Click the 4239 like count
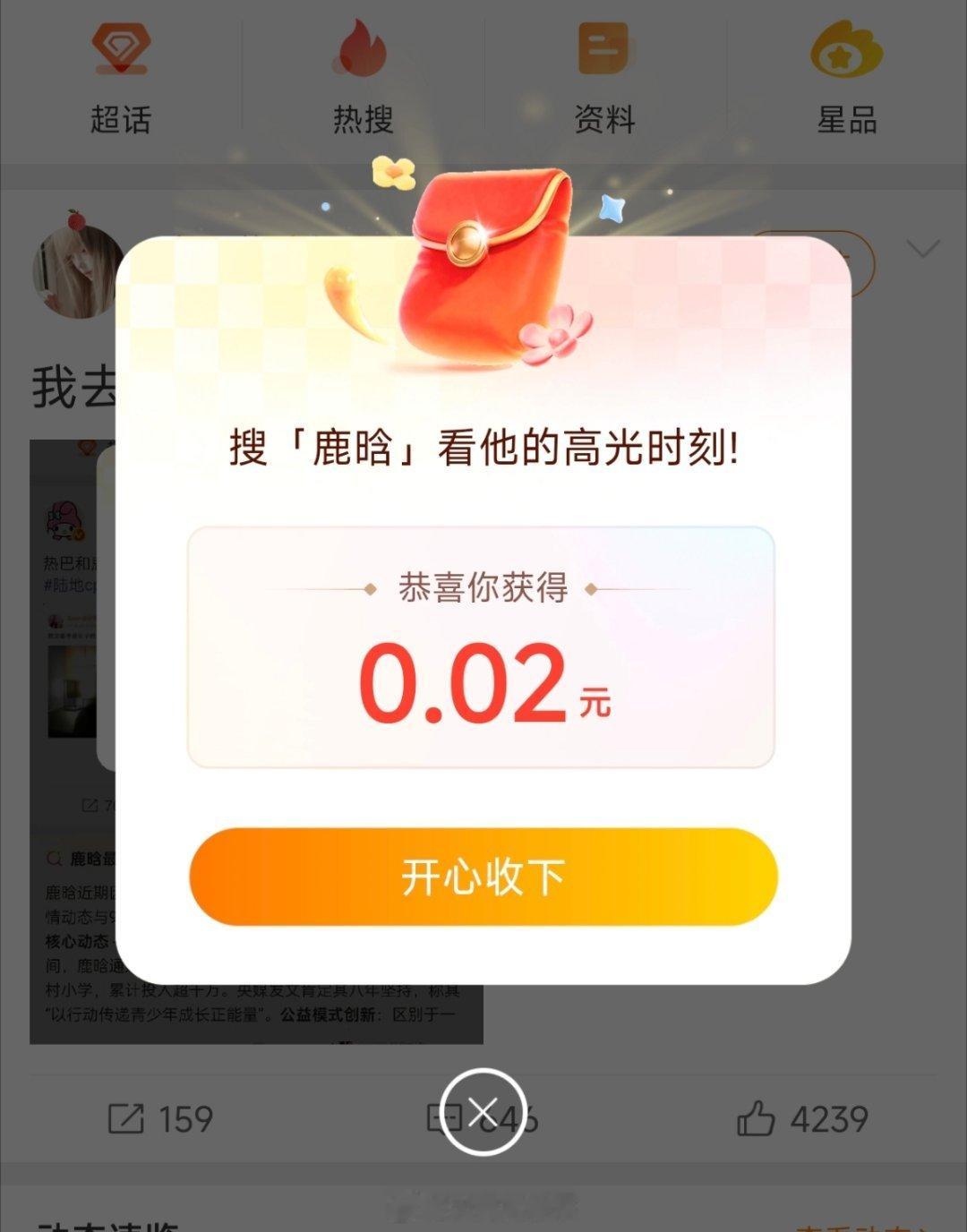 [828, 1116]
